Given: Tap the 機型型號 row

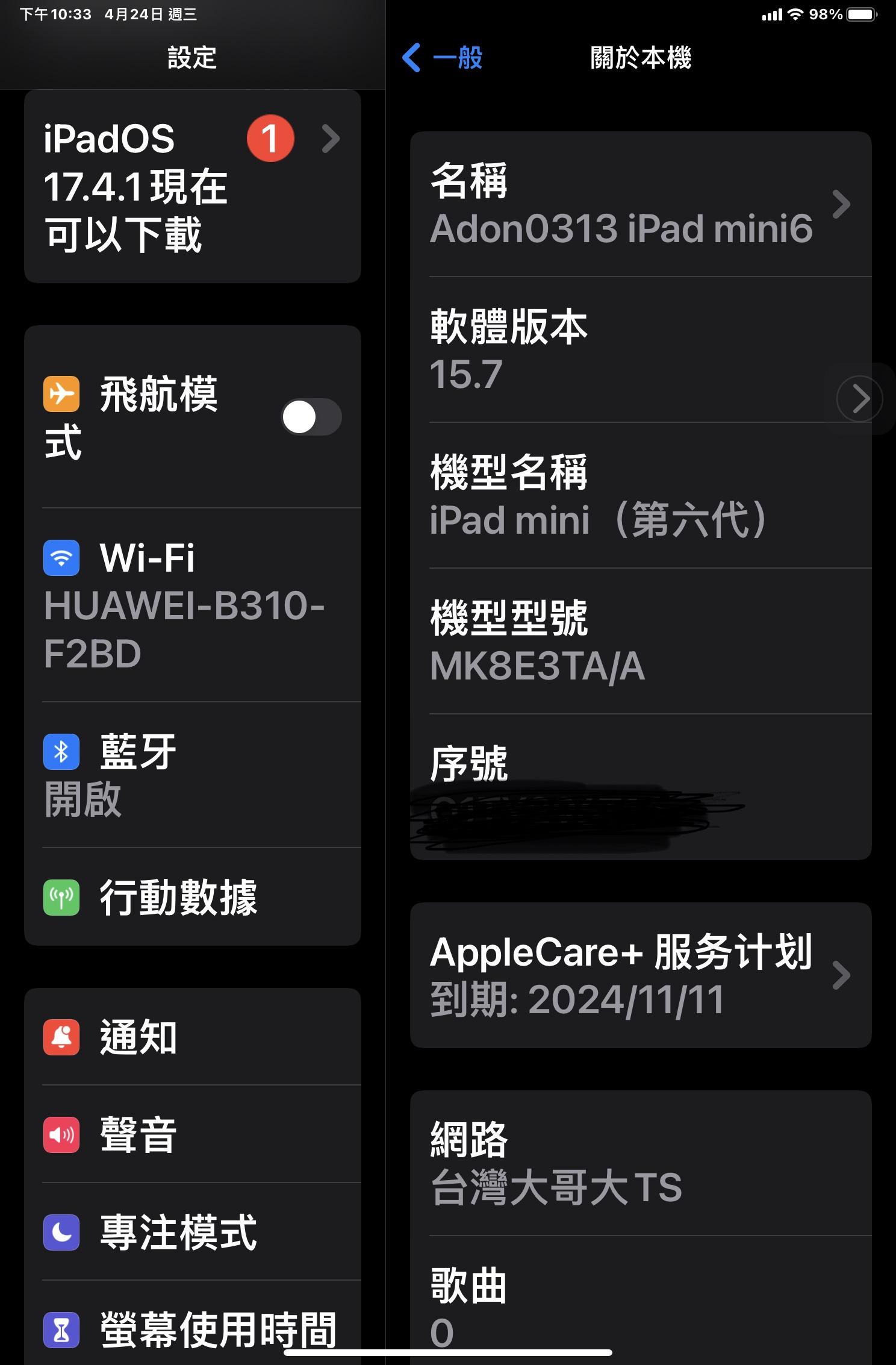Looking at the screenshot, I should click(x=640, y=642).
